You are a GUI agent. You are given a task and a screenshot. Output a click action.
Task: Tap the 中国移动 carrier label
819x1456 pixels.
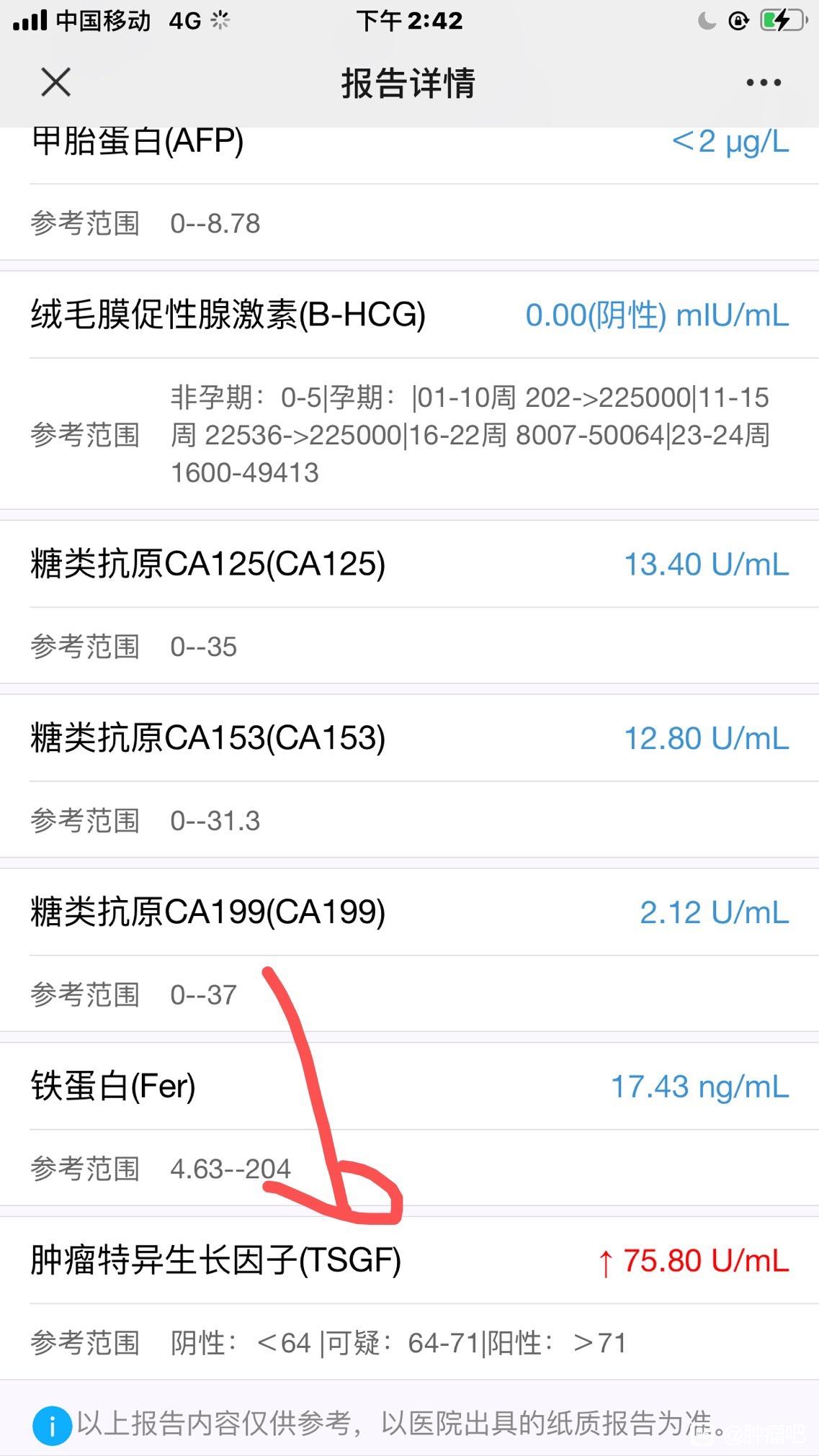click(101, 22)
